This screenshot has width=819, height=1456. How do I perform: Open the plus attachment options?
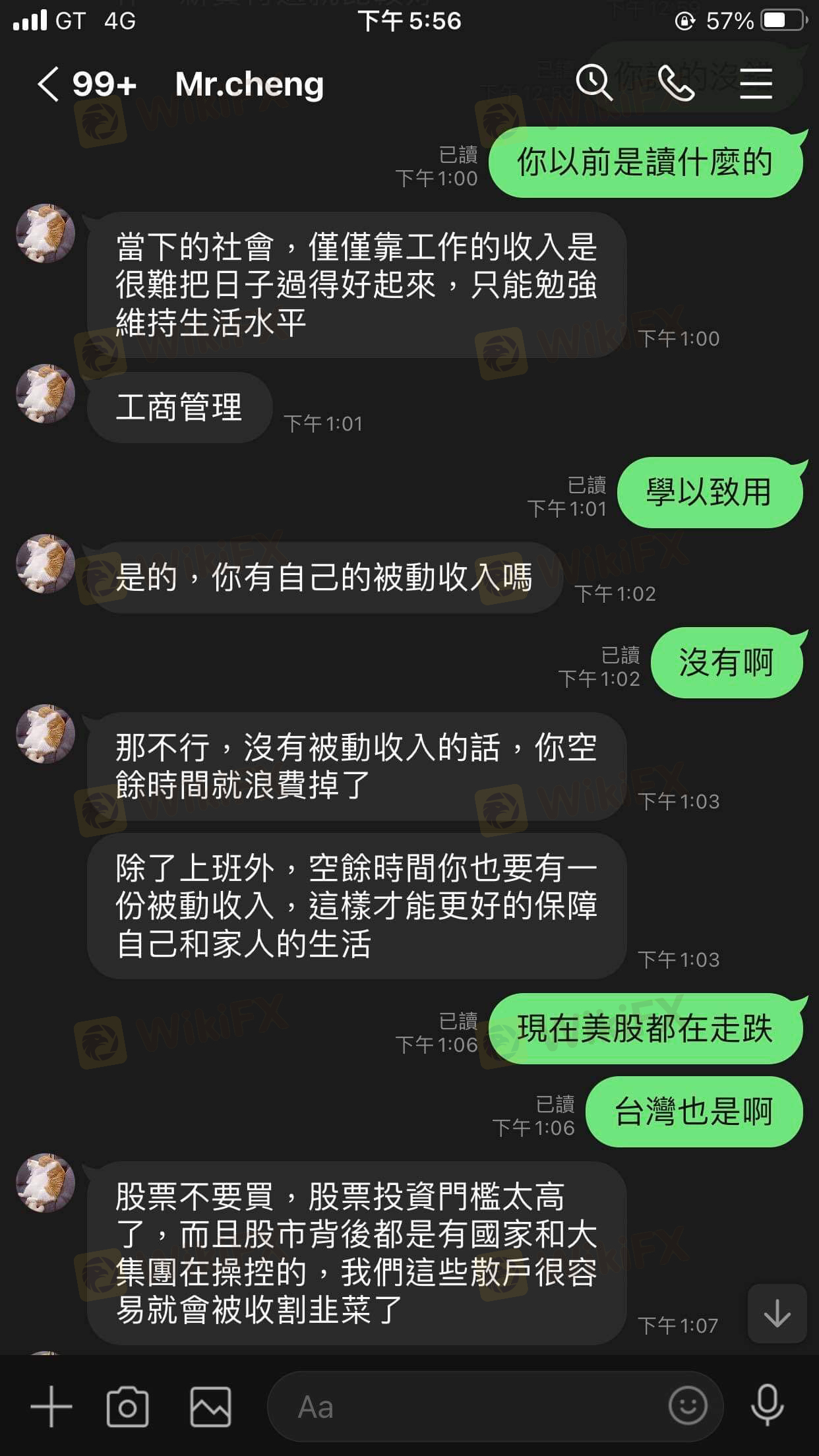point(51,1407)
